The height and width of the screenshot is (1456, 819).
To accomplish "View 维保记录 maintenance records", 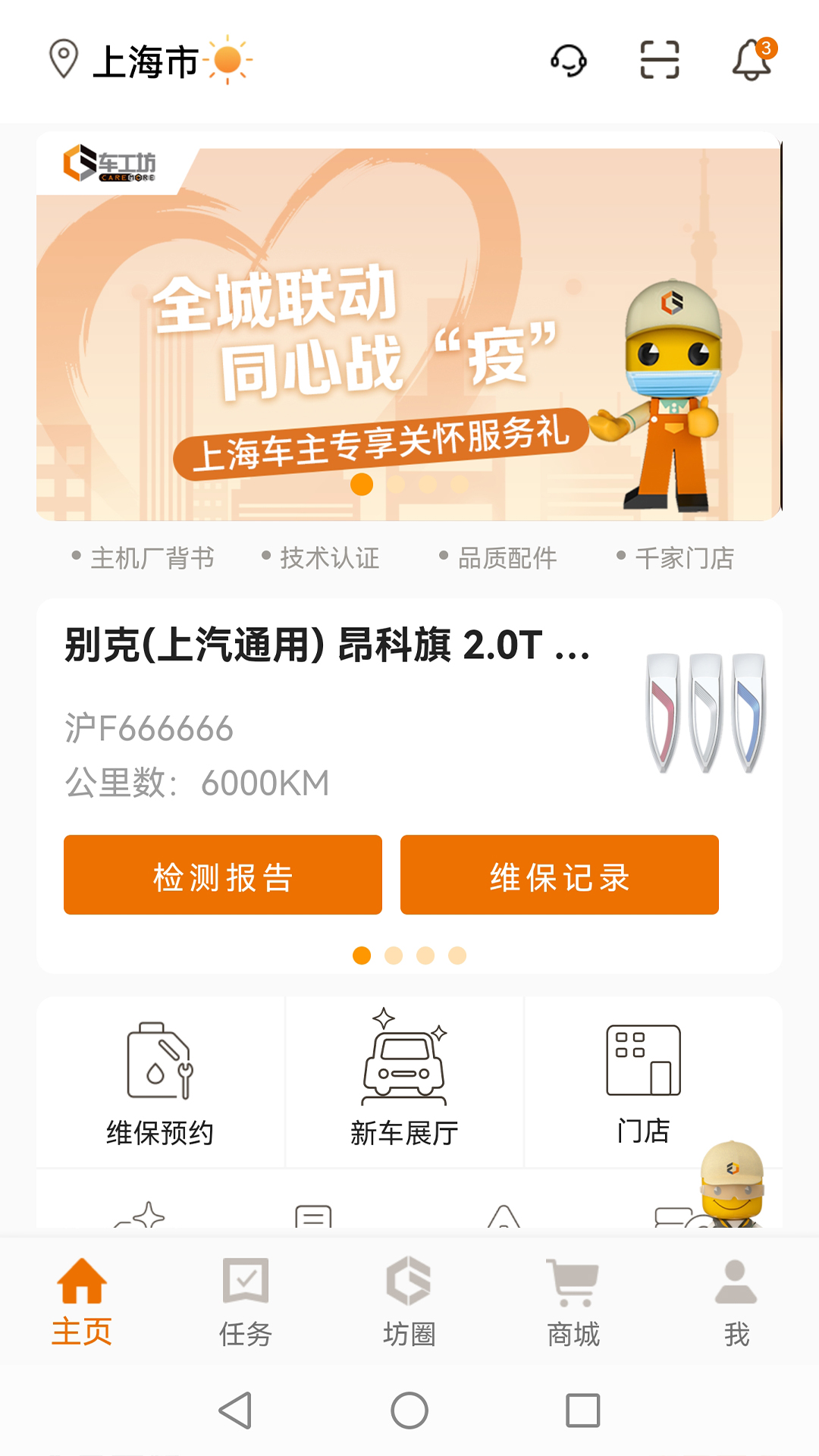I will 560,875.
